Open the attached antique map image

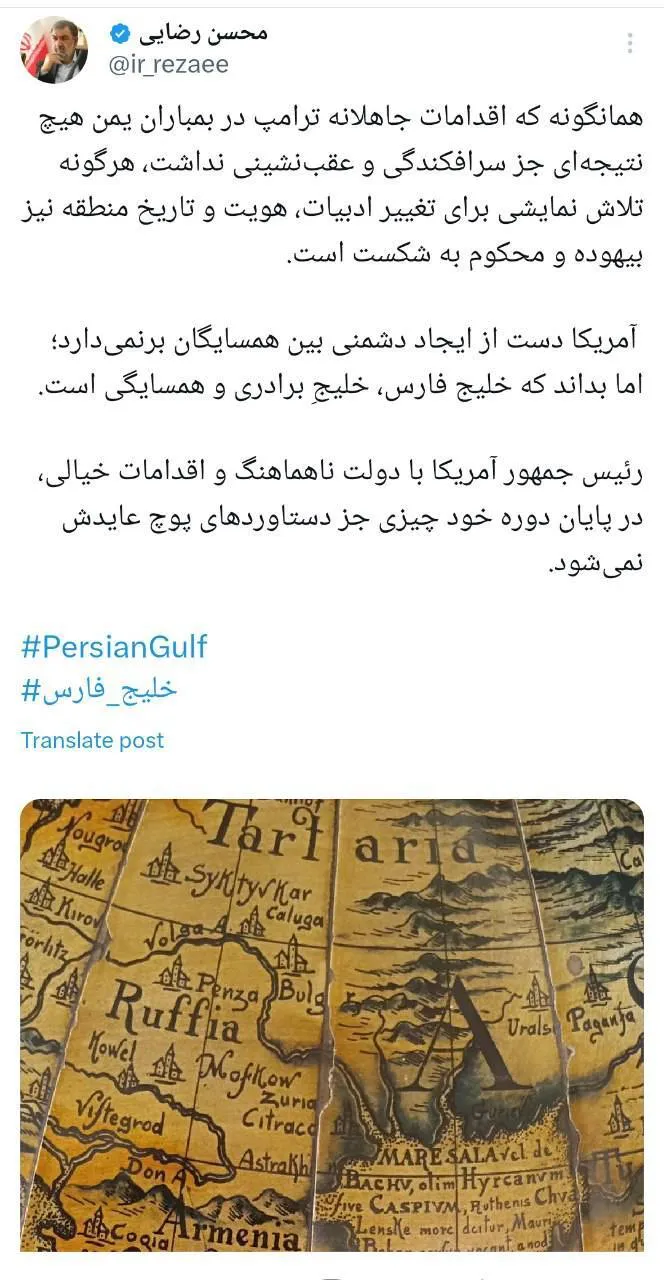[x=332, y=1020]
